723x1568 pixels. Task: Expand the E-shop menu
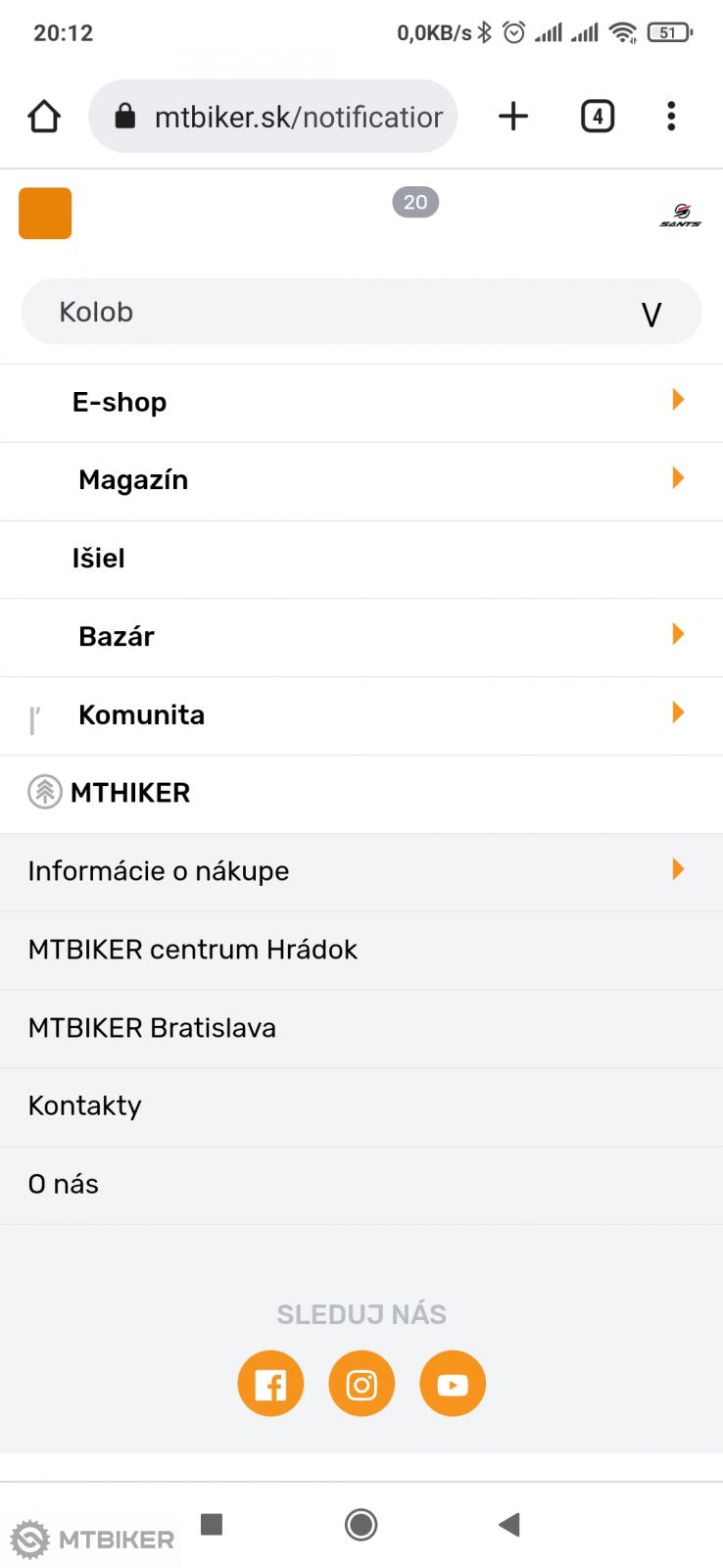tap(361, 402)
